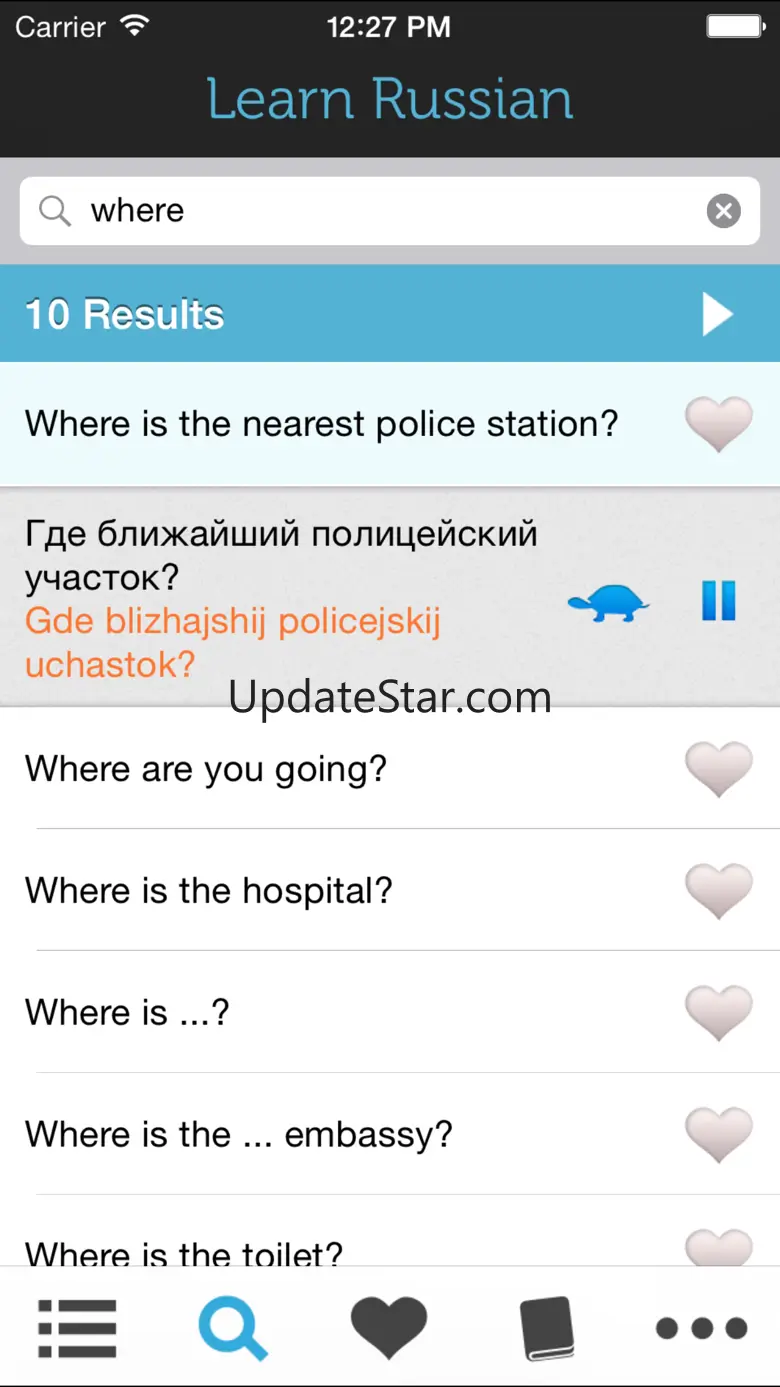This screenshot has height=1387, width=780.
Task: Tap the search field containing 'where'
Action: coord(380,211)
